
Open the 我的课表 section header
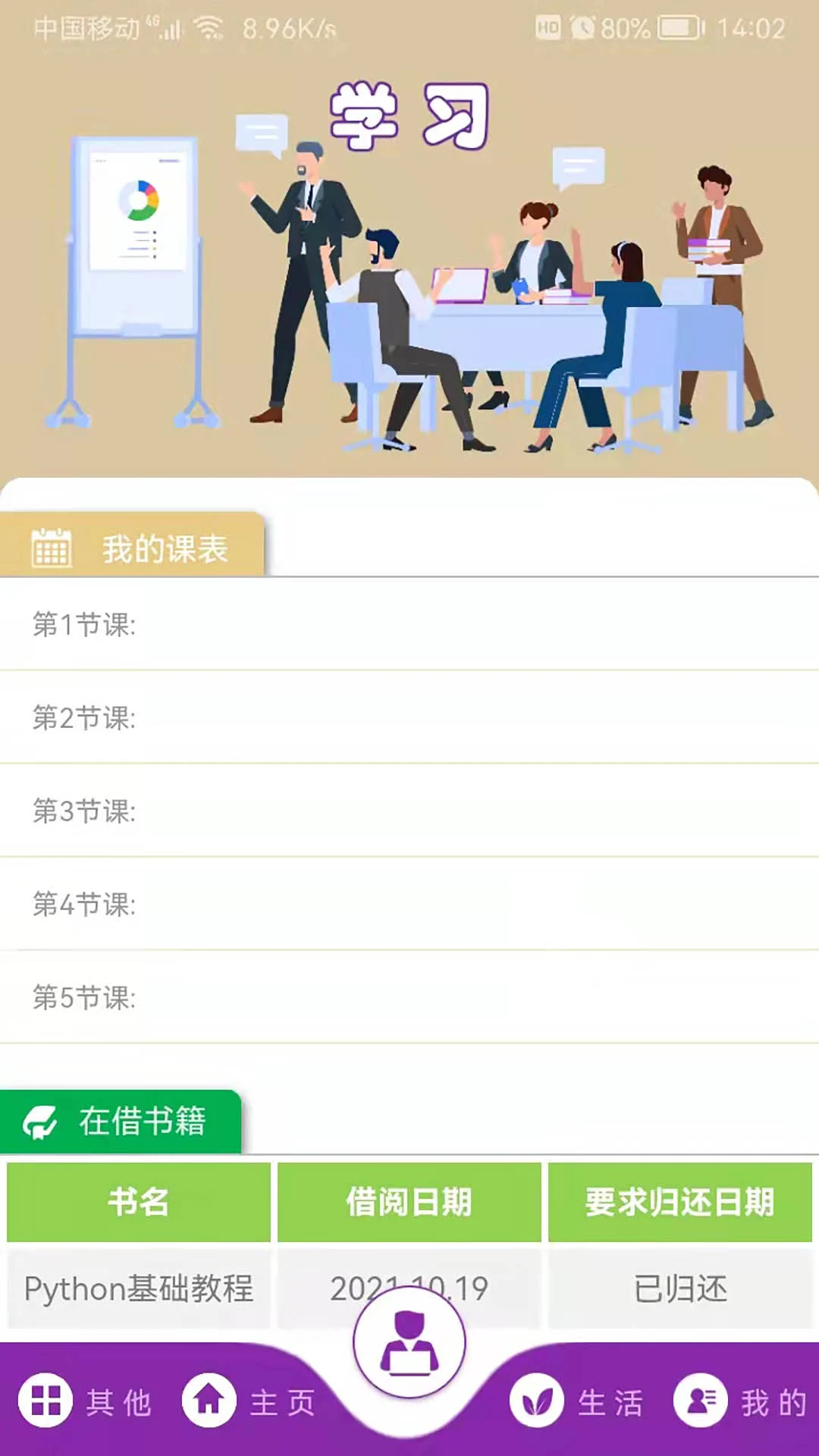click(133, 548)
